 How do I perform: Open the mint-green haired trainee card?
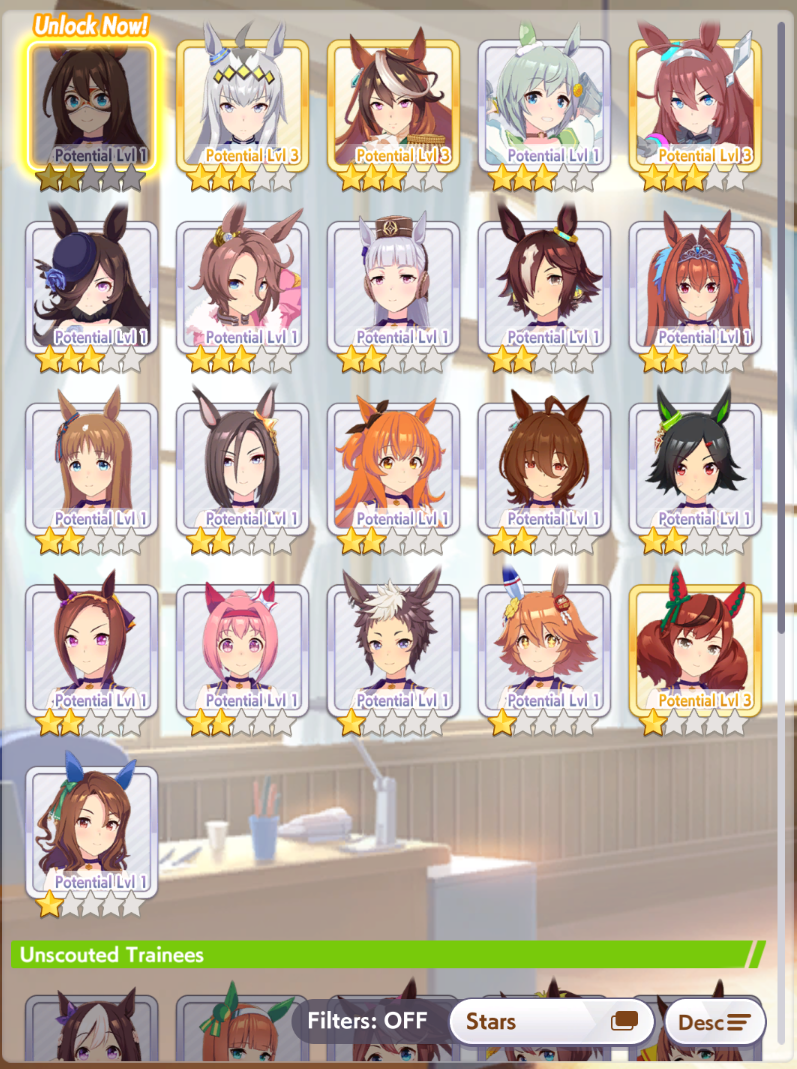(x=544, y=105)
